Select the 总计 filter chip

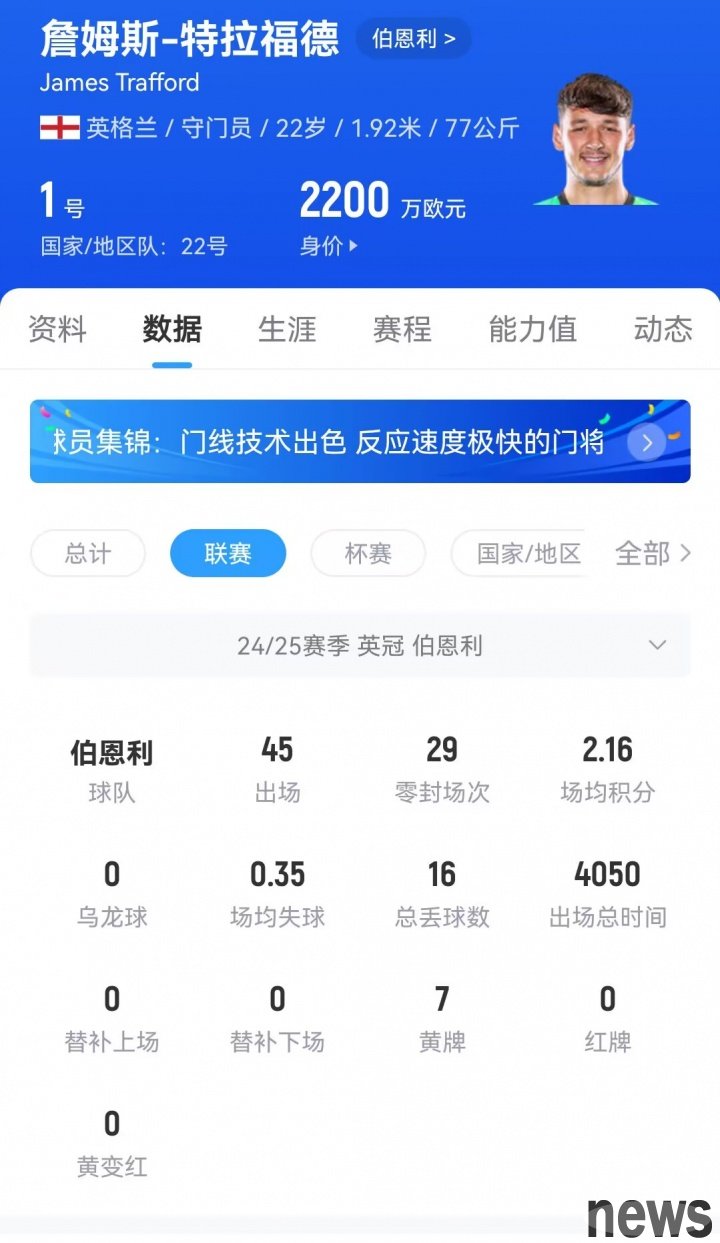tap(88, 553)
